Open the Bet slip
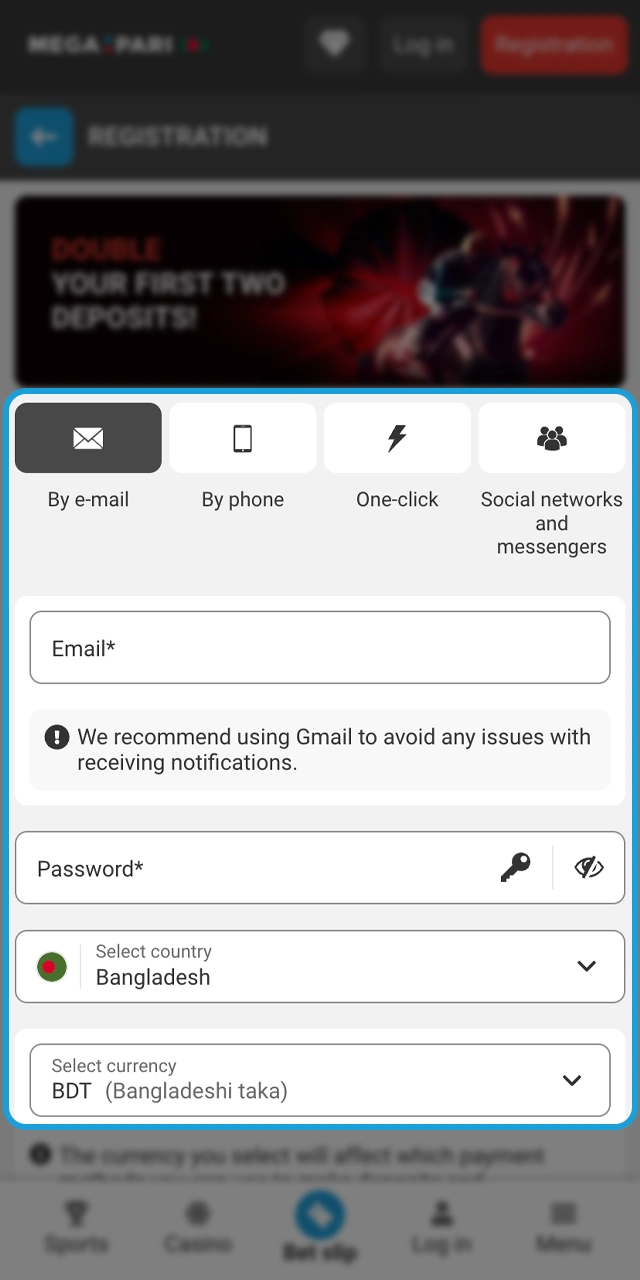The height and width of the screenshot is (1280, 640). (320, 1228)
